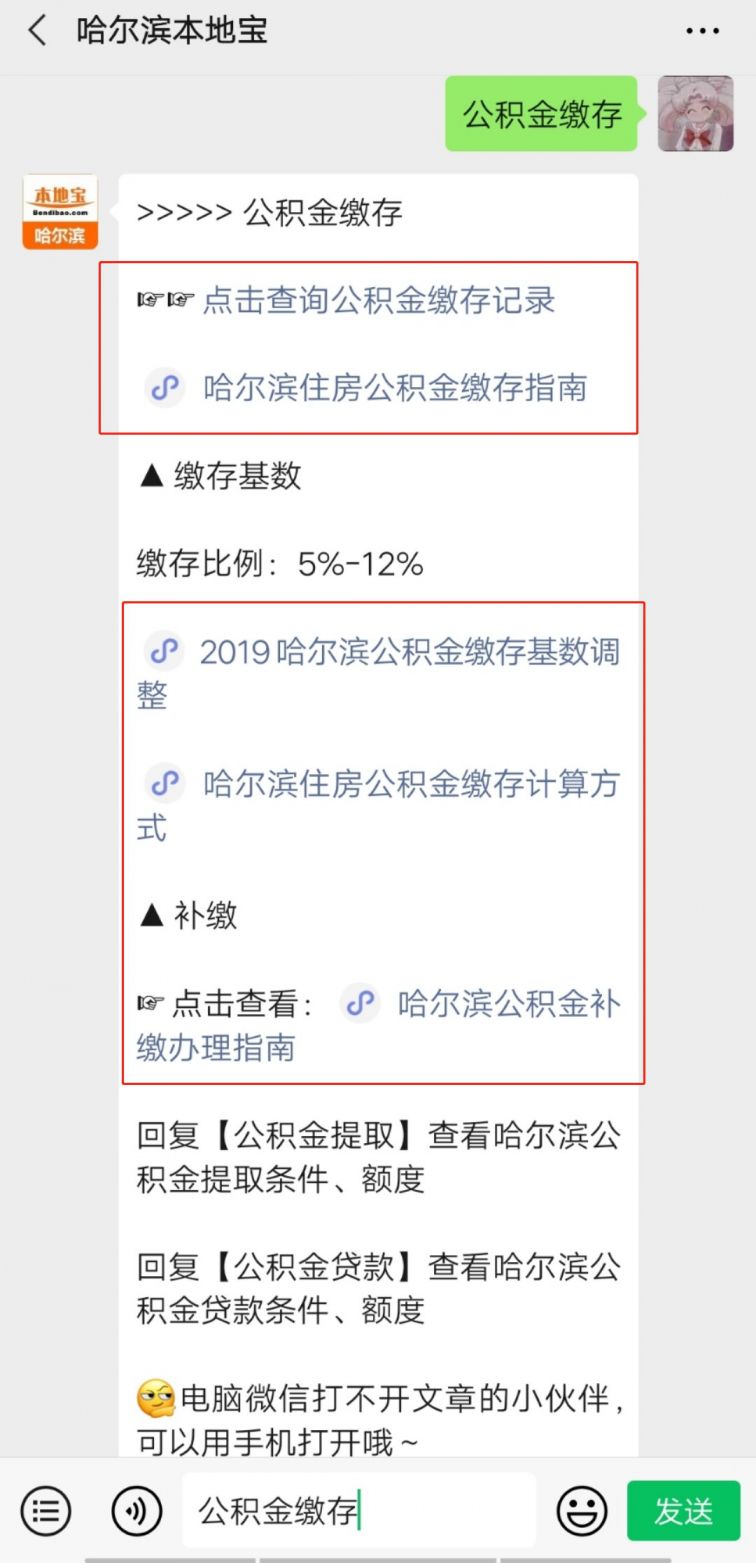Open the service menu list icon
Image resolution: width=756 pixels, height=1563 pixels.
[46, 1510]
